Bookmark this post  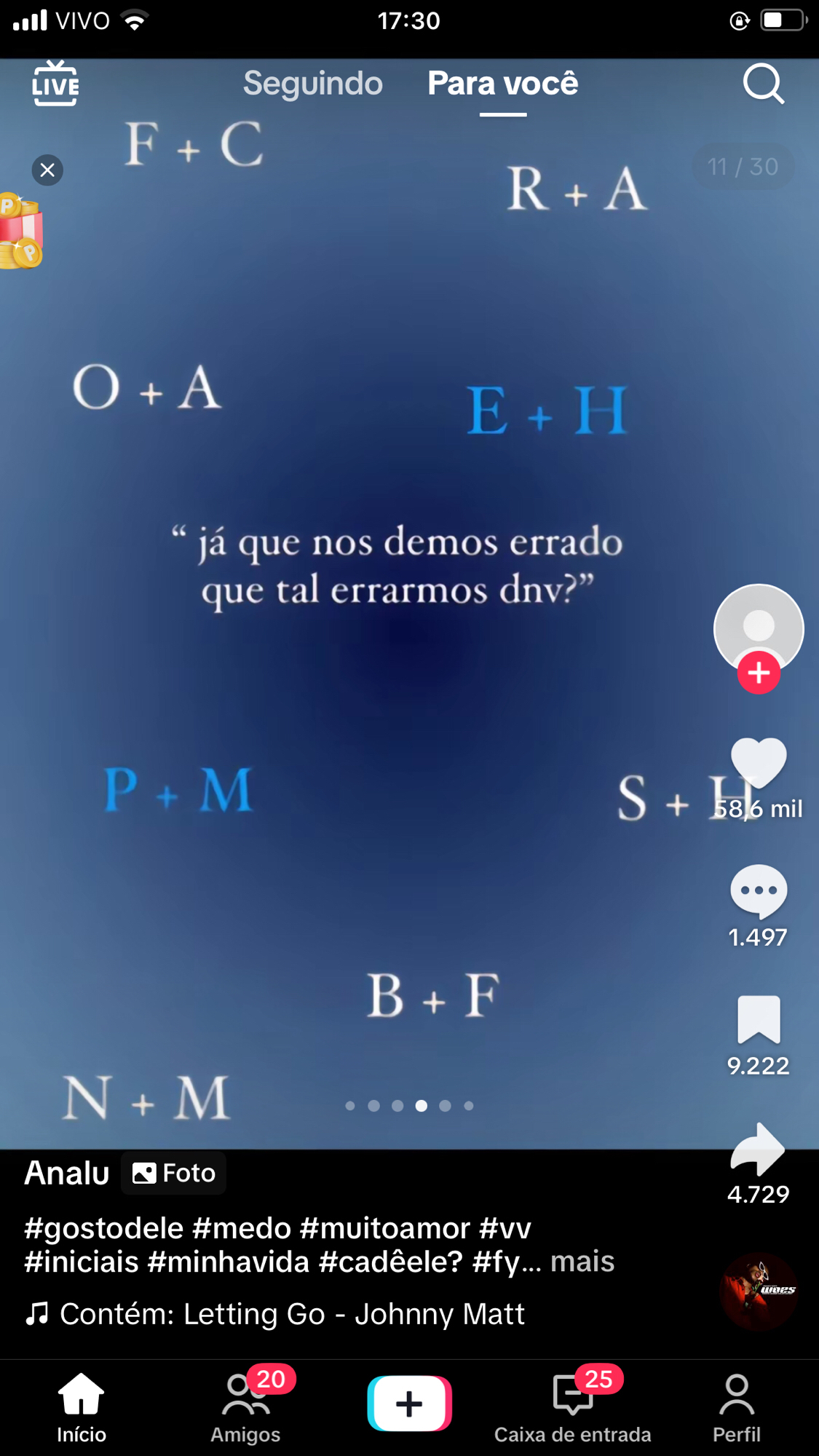[x=758, y=1019]
